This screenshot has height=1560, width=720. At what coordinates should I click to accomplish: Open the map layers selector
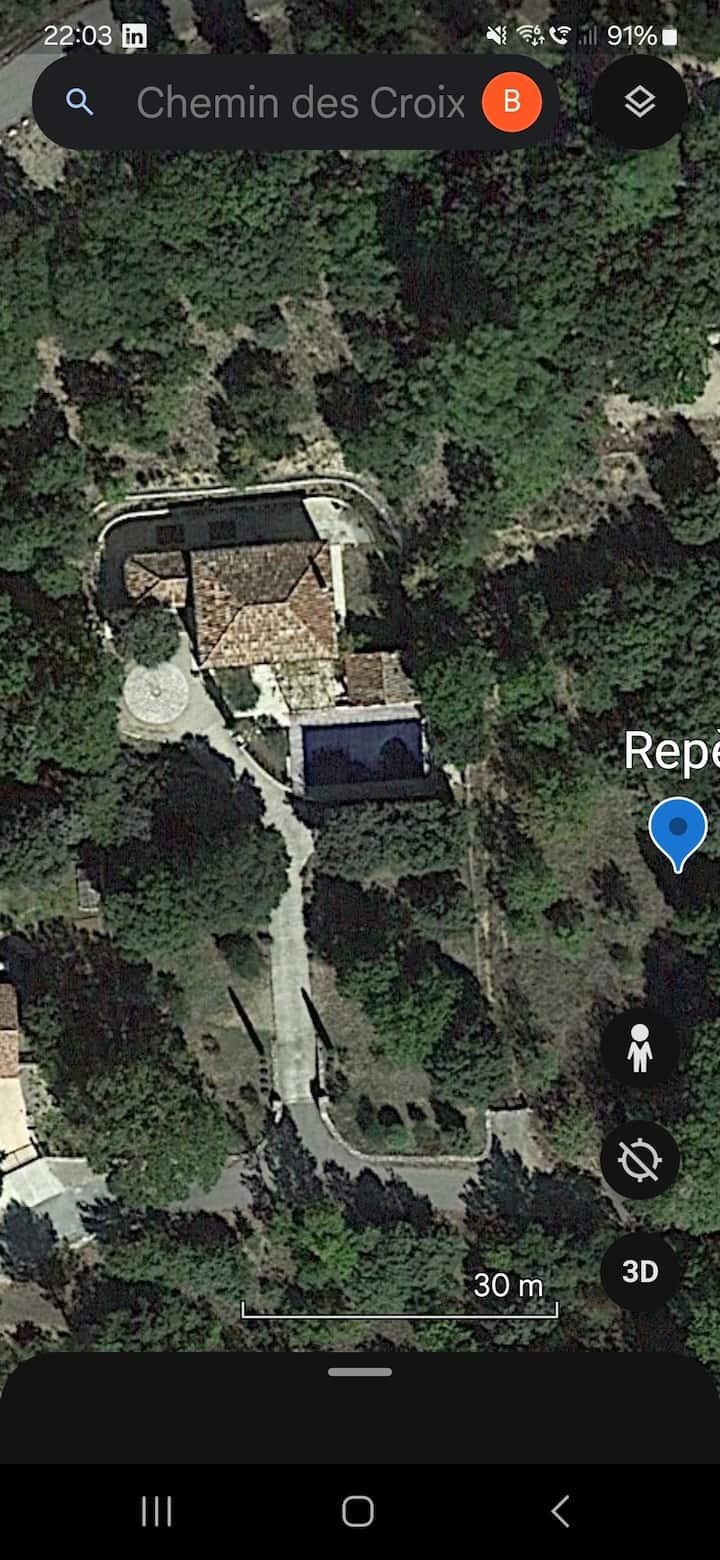pos(639,102)
